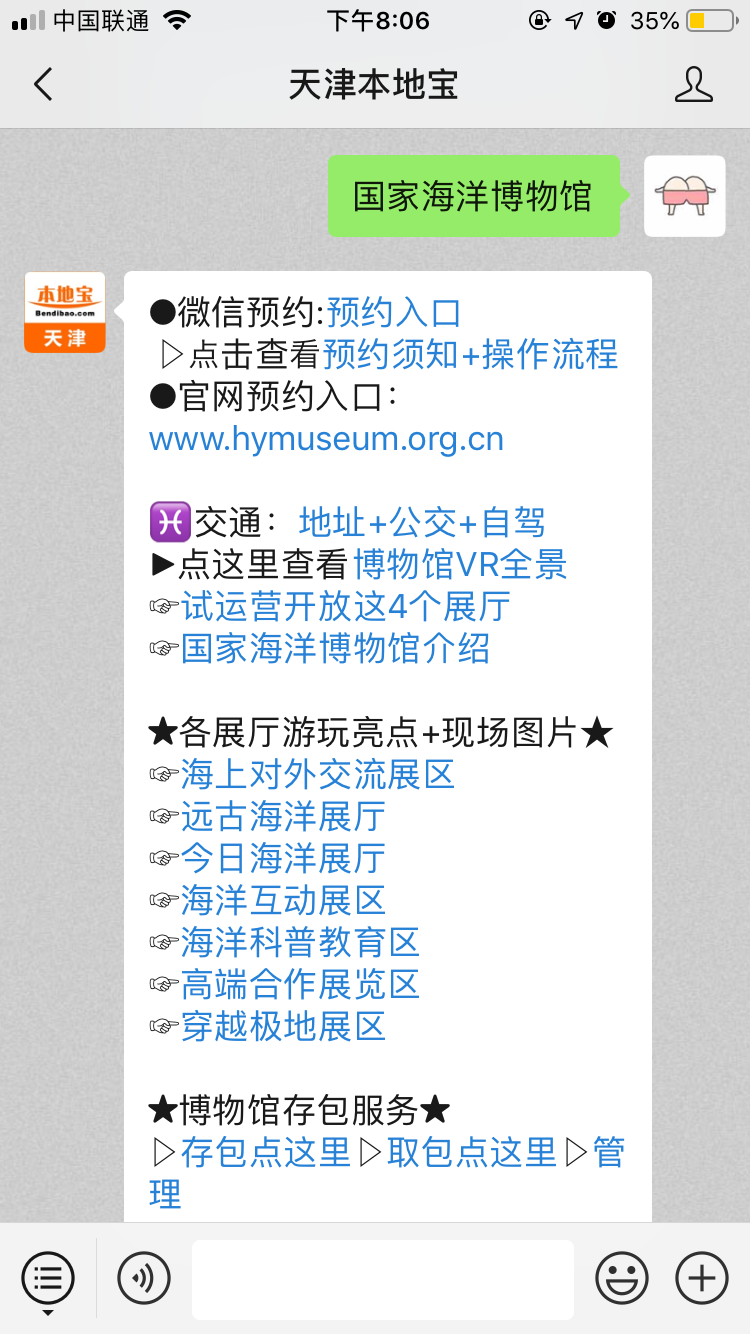Viewport: 750px width, 1334px height.
Task: Open the 远古海洋展厅 link
Action: click(283, 817)
